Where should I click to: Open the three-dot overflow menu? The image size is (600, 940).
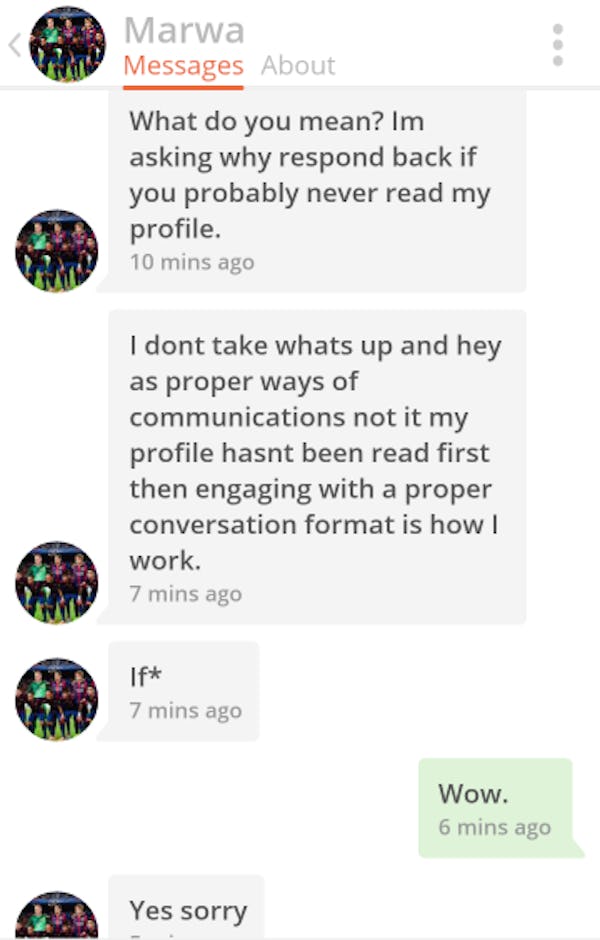557,45
